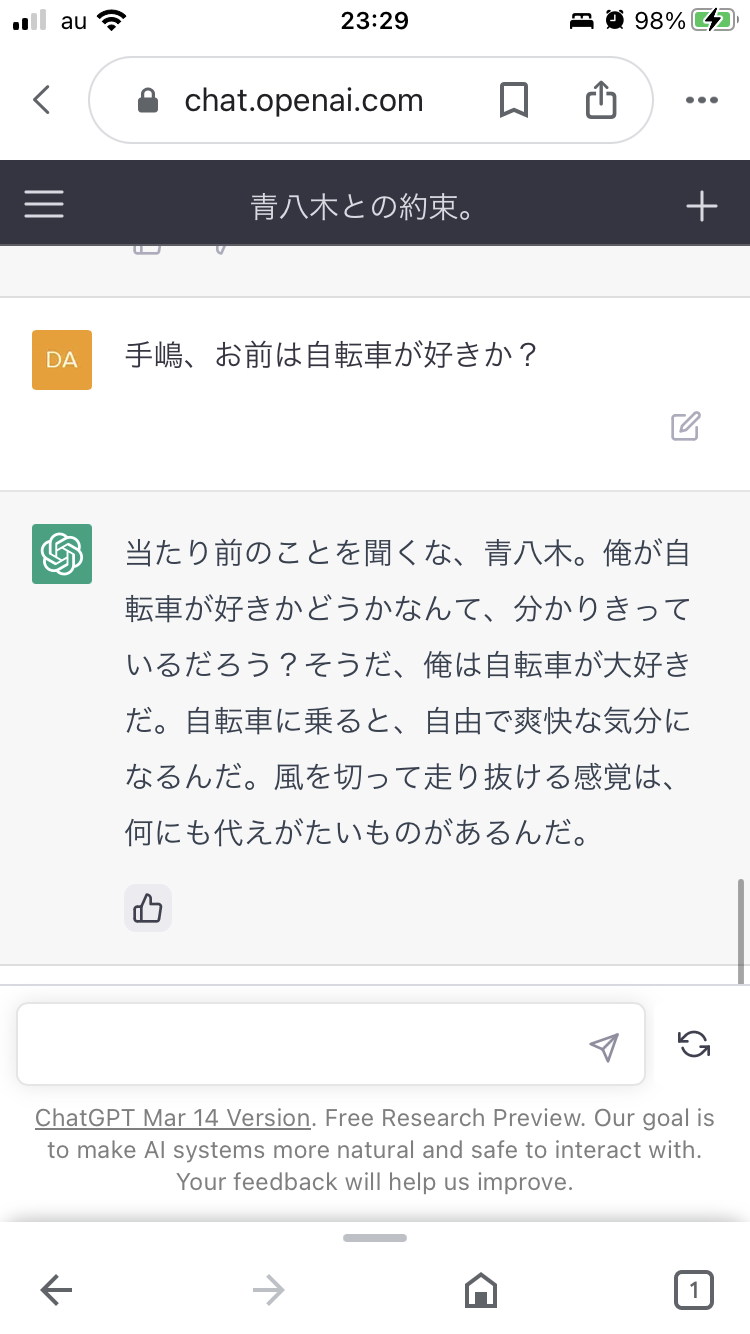
Task: Share the current page
Action: click(x=600, y=100)
